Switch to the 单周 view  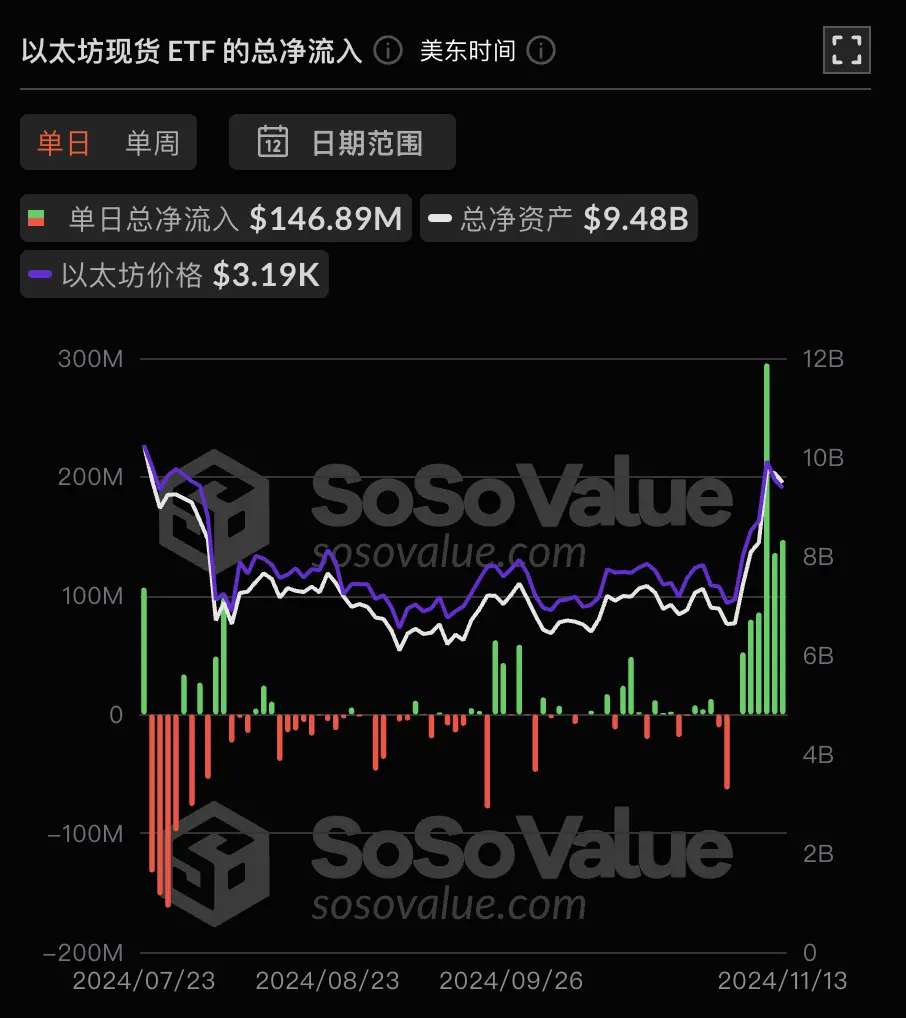coord(152,143)
